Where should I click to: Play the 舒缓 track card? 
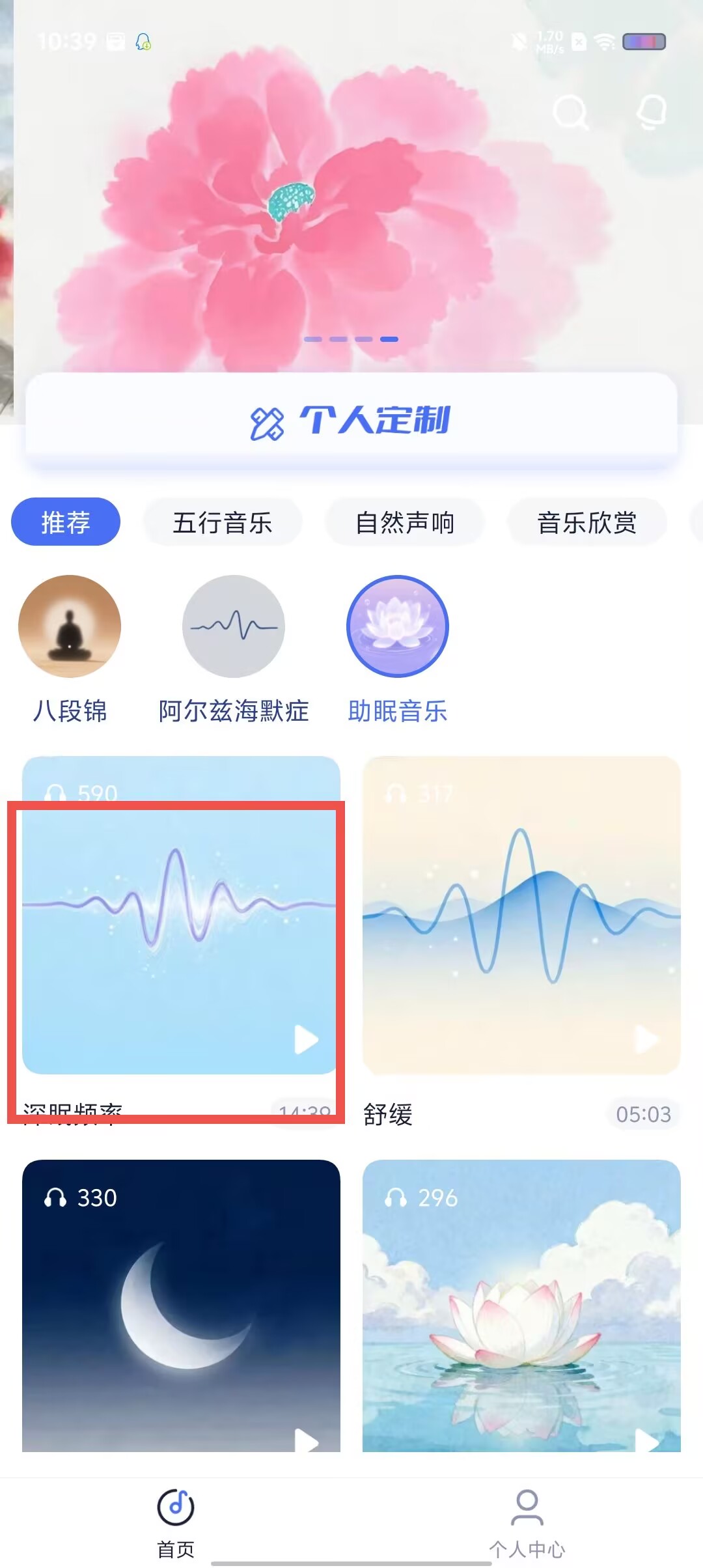(x=521, y=915)
